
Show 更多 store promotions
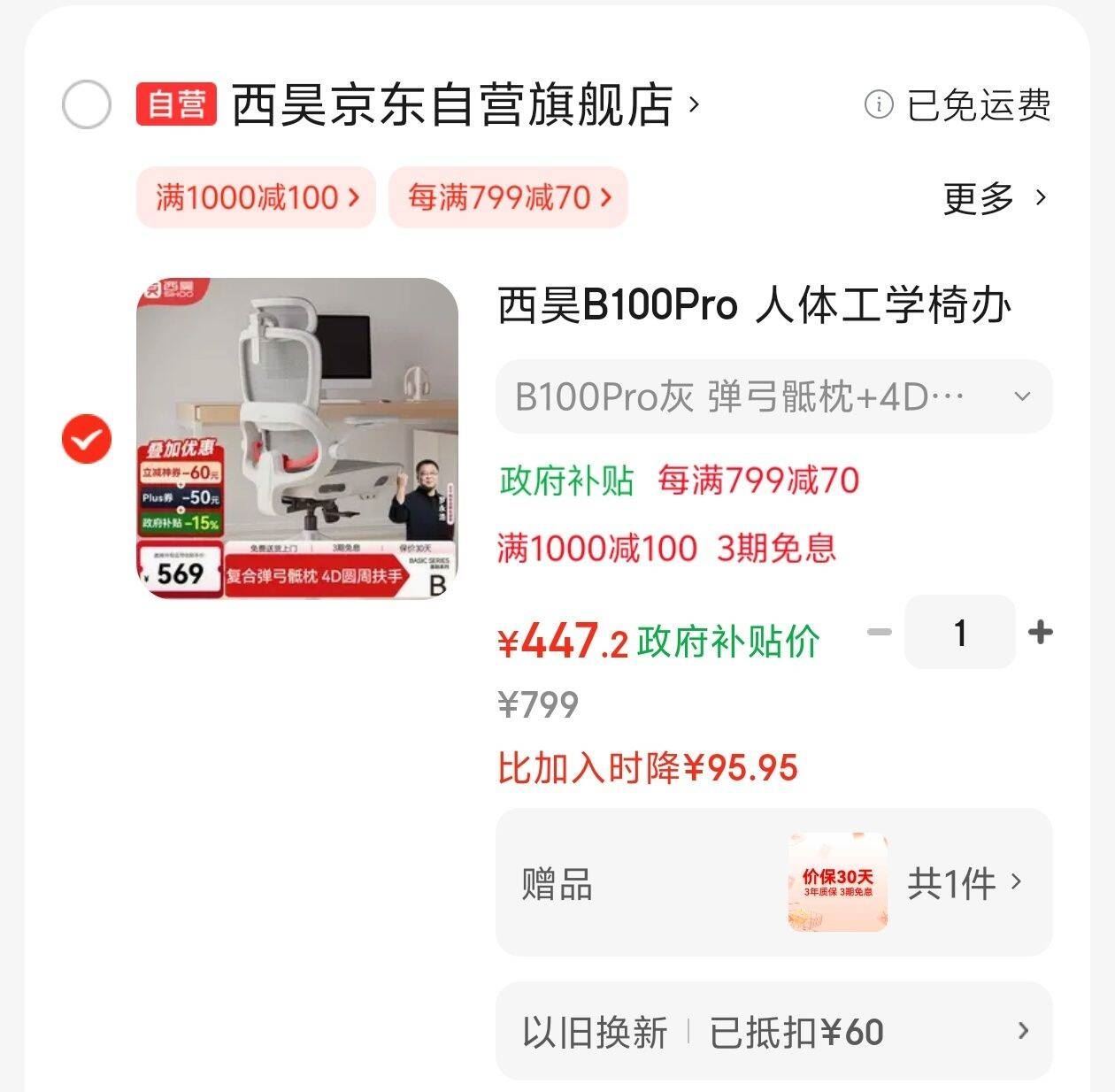(995, 197)
